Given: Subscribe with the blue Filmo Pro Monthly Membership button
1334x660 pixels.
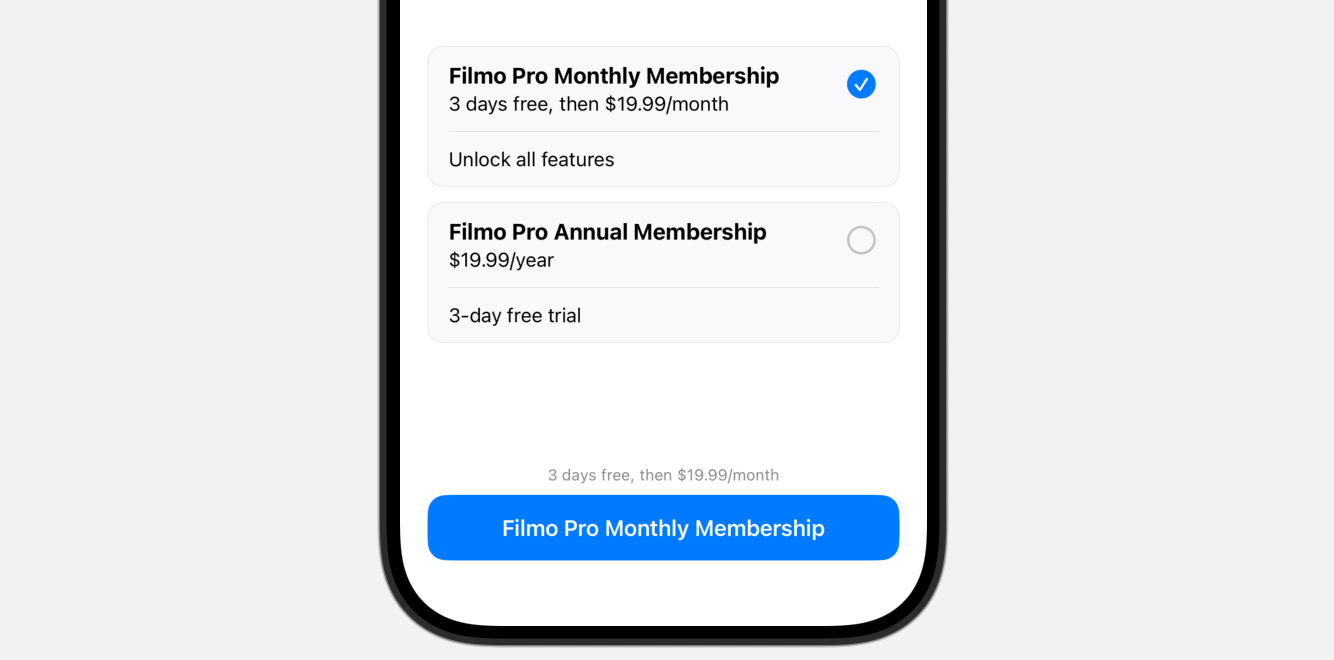Looking at the screenshot, I should 662,528.
